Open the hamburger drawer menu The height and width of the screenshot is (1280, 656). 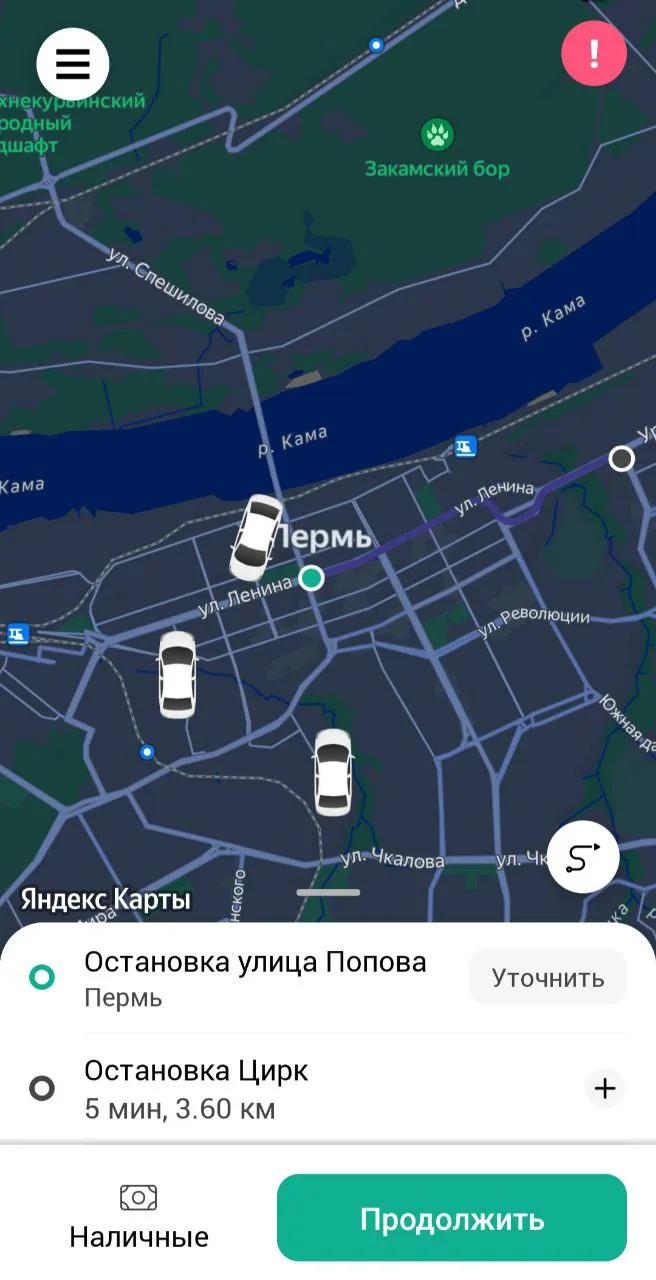pos(73,64)
